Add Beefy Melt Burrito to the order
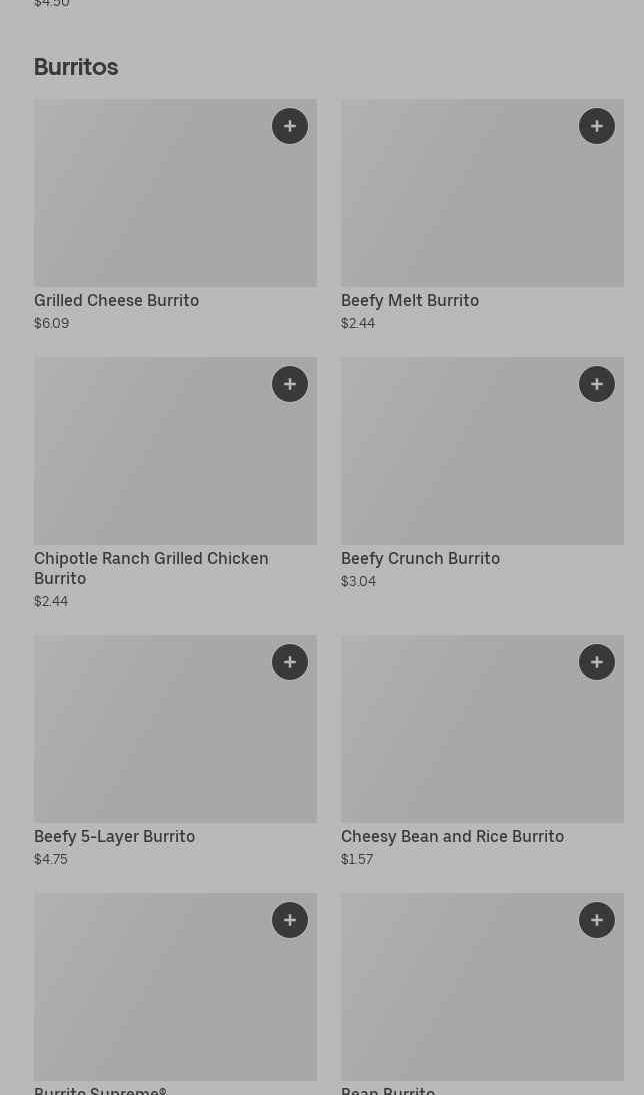644x1095 pixels. [x=597, y=126]
